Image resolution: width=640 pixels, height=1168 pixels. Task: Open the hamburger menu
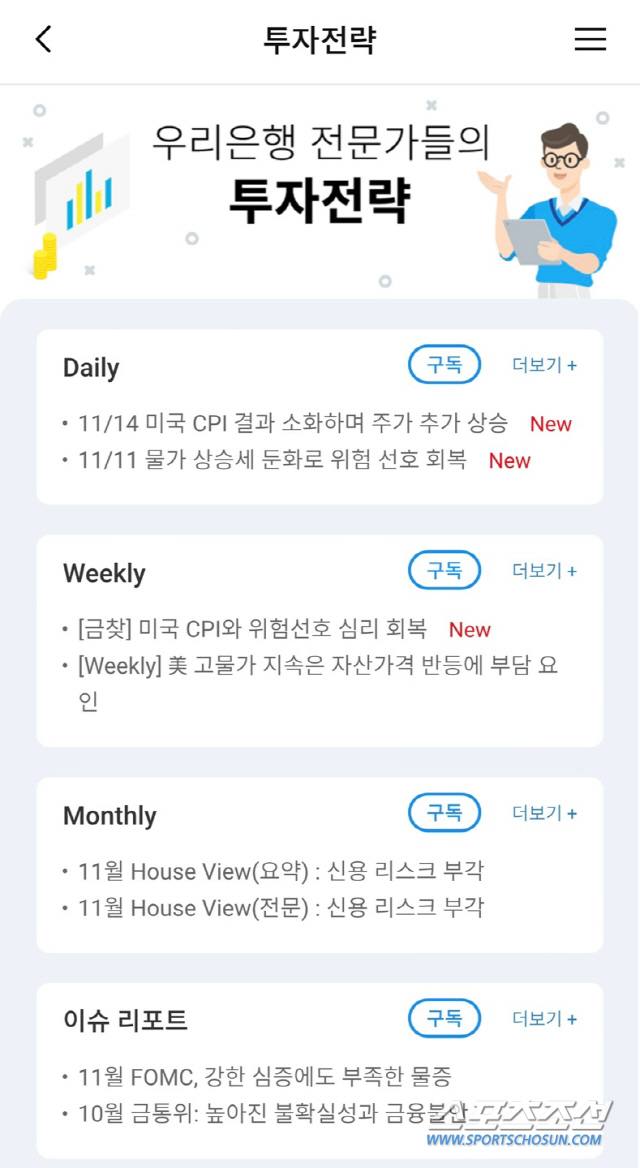590,40
